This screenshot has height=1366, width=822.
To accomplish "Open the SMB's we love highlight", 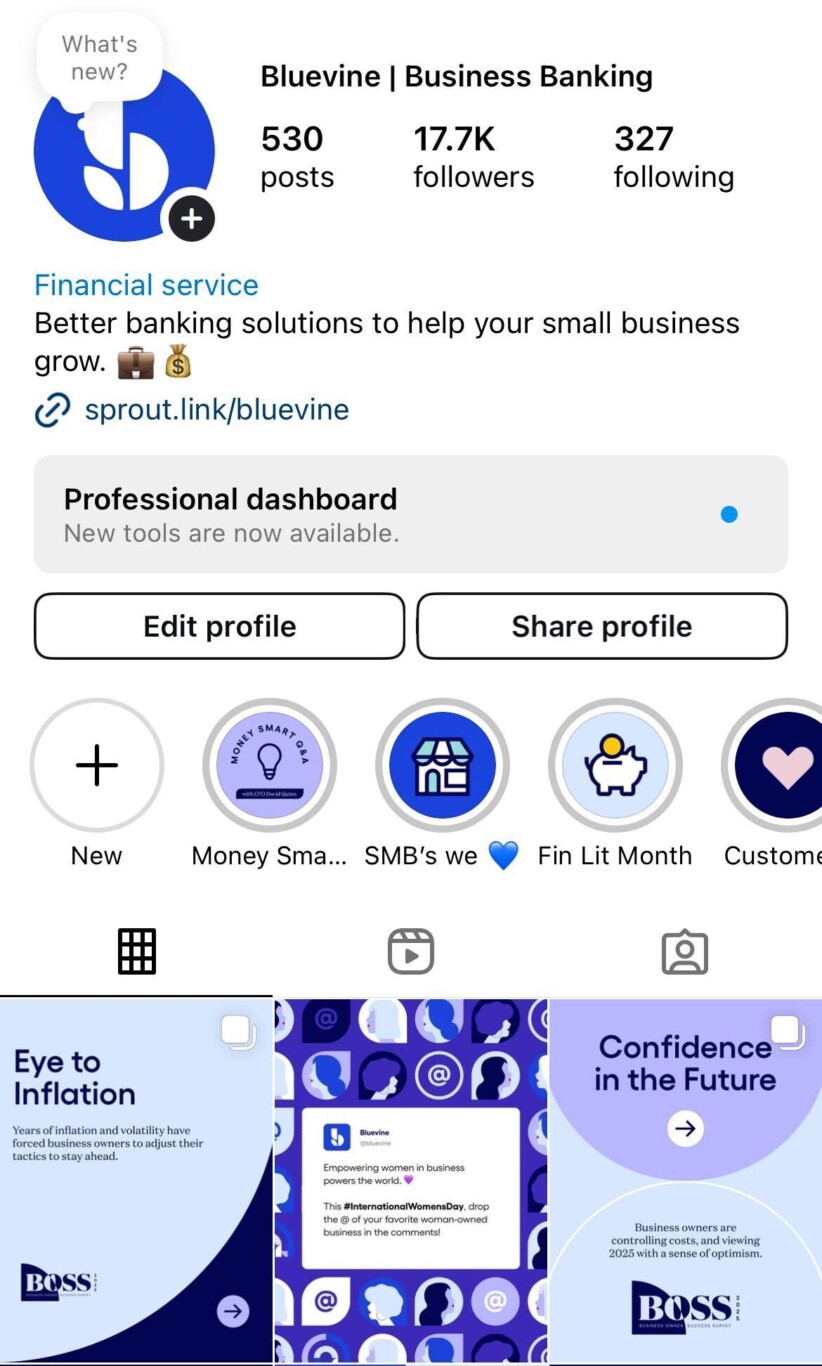I will click(x=442, y=766).
